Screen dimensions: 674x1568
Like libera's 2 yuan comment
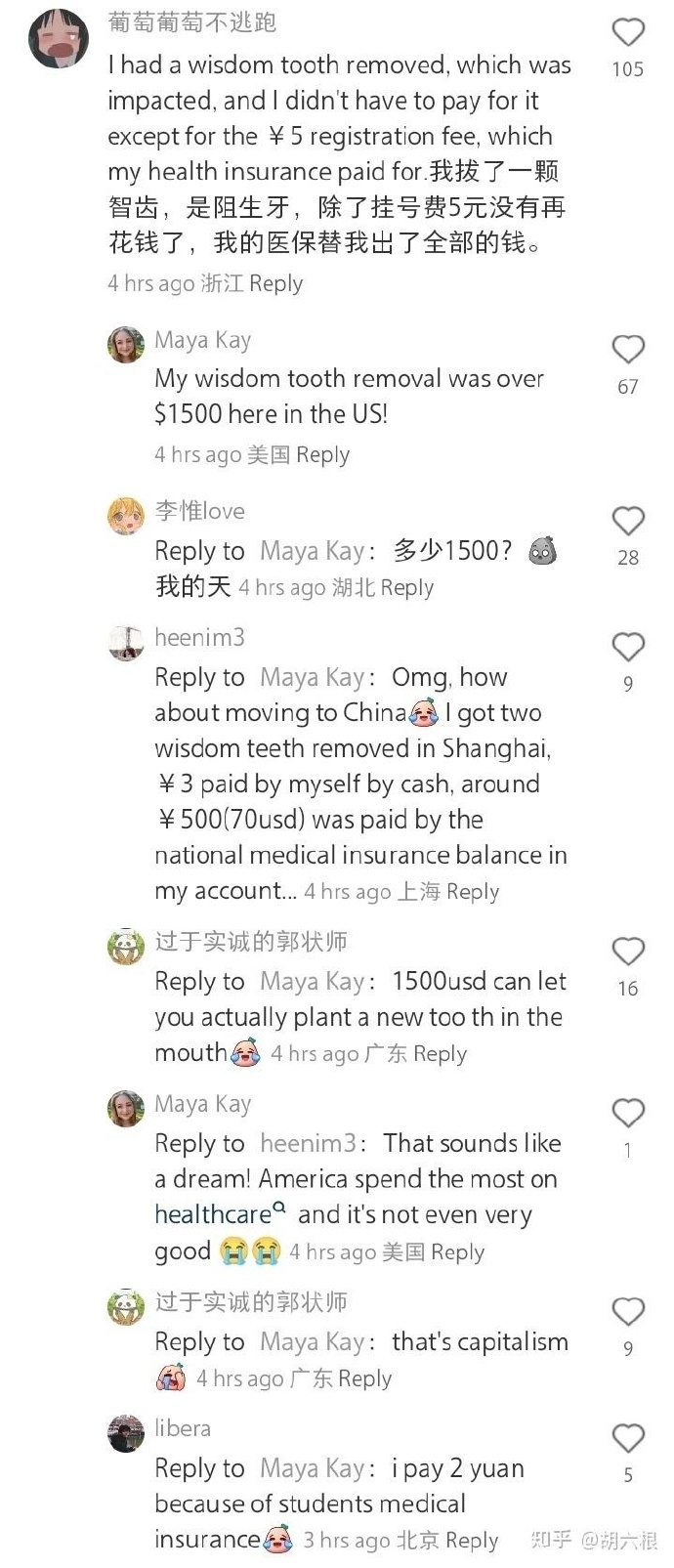tap(627, 1438)
